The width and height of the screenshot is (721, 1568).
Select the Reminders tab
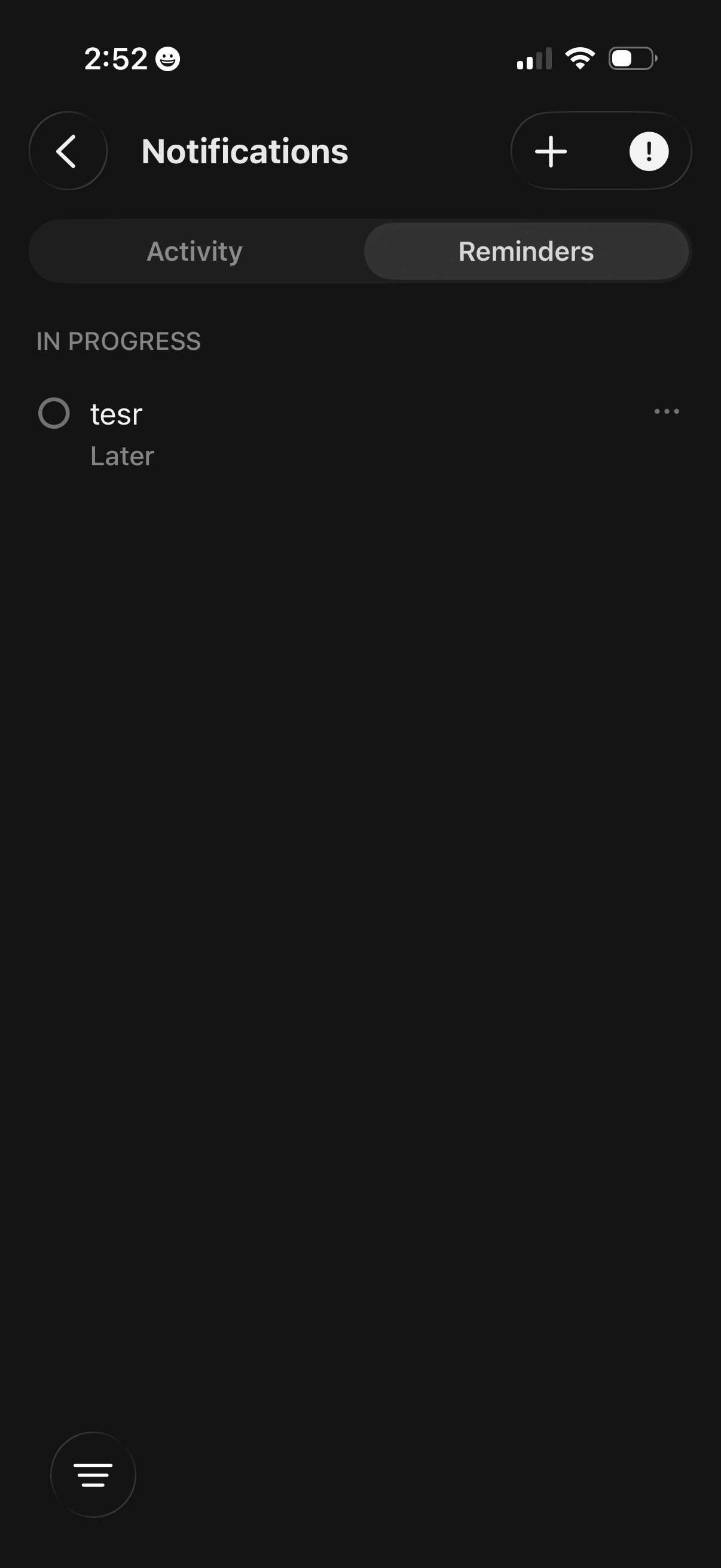(526, 251)
